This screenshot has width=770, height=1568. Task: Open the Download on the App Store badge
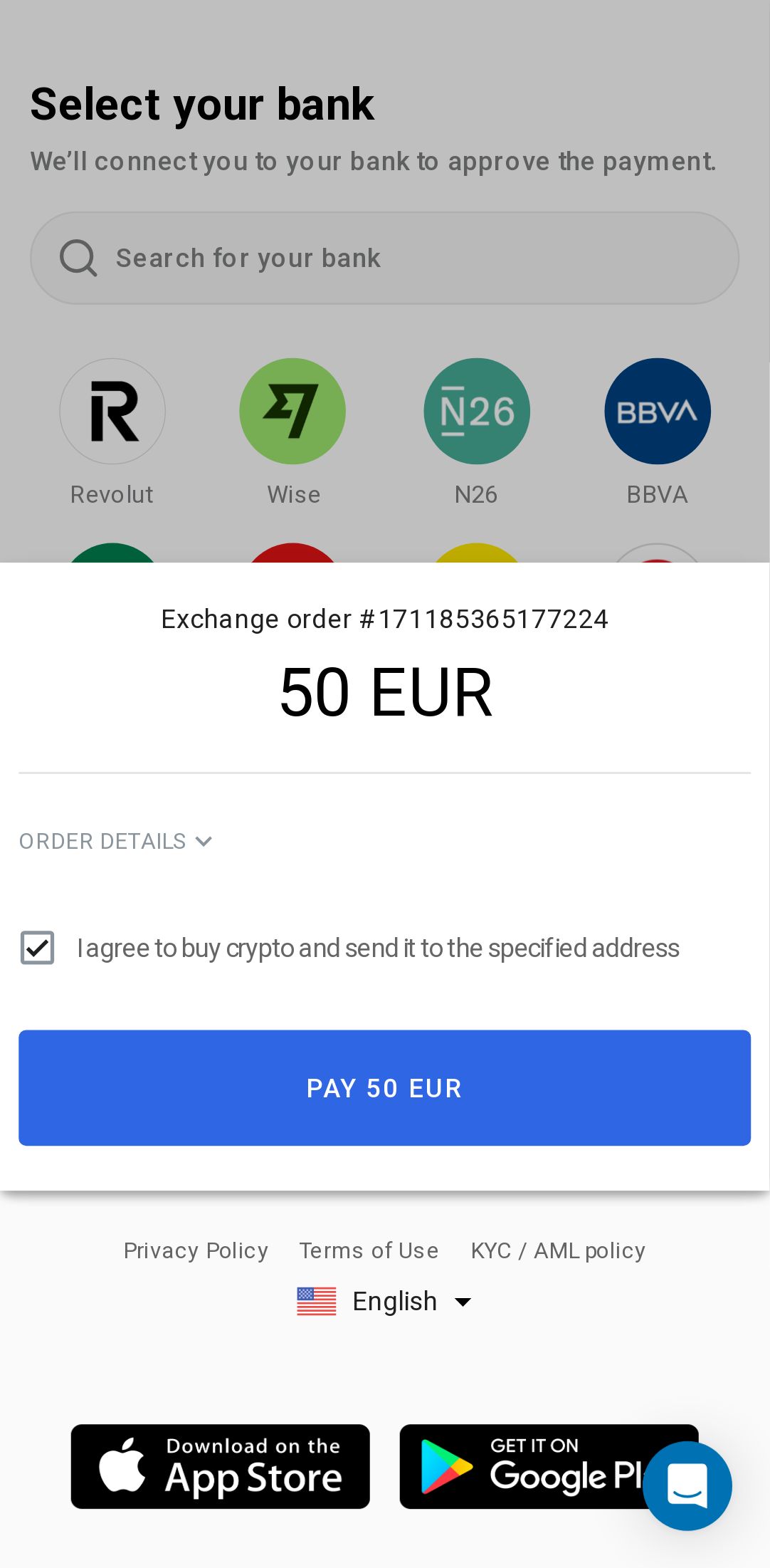coord(220,1466)
